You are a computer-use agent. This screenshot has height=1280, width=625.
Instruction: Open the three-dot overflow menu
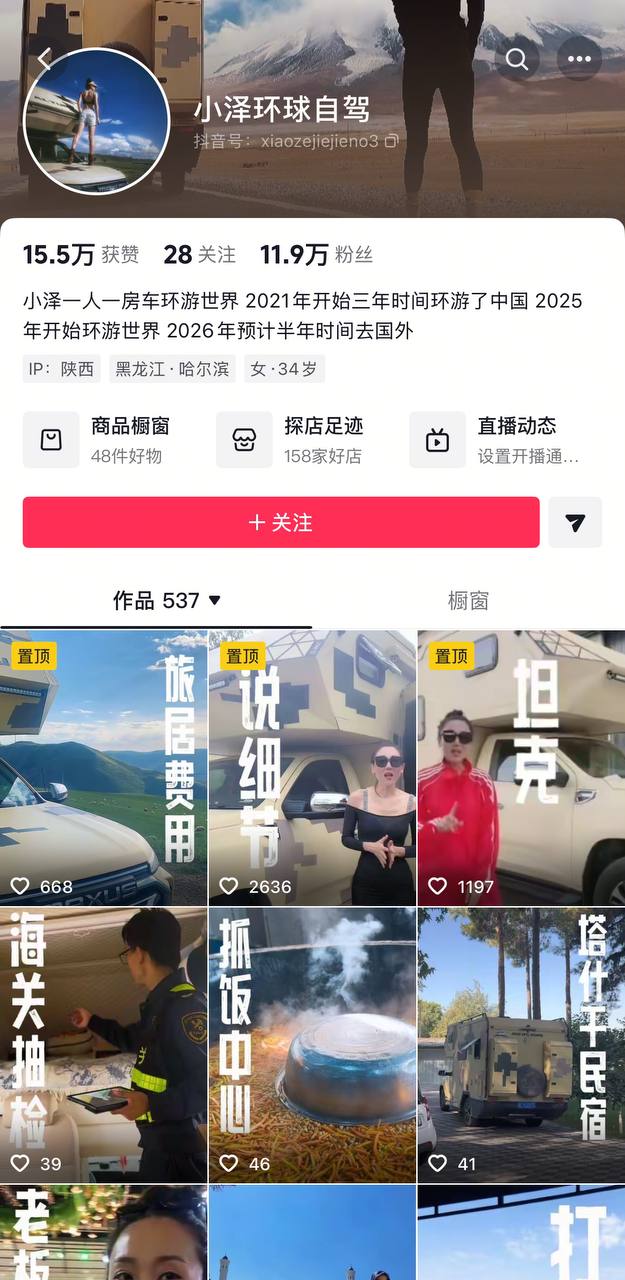pos(579,59)
